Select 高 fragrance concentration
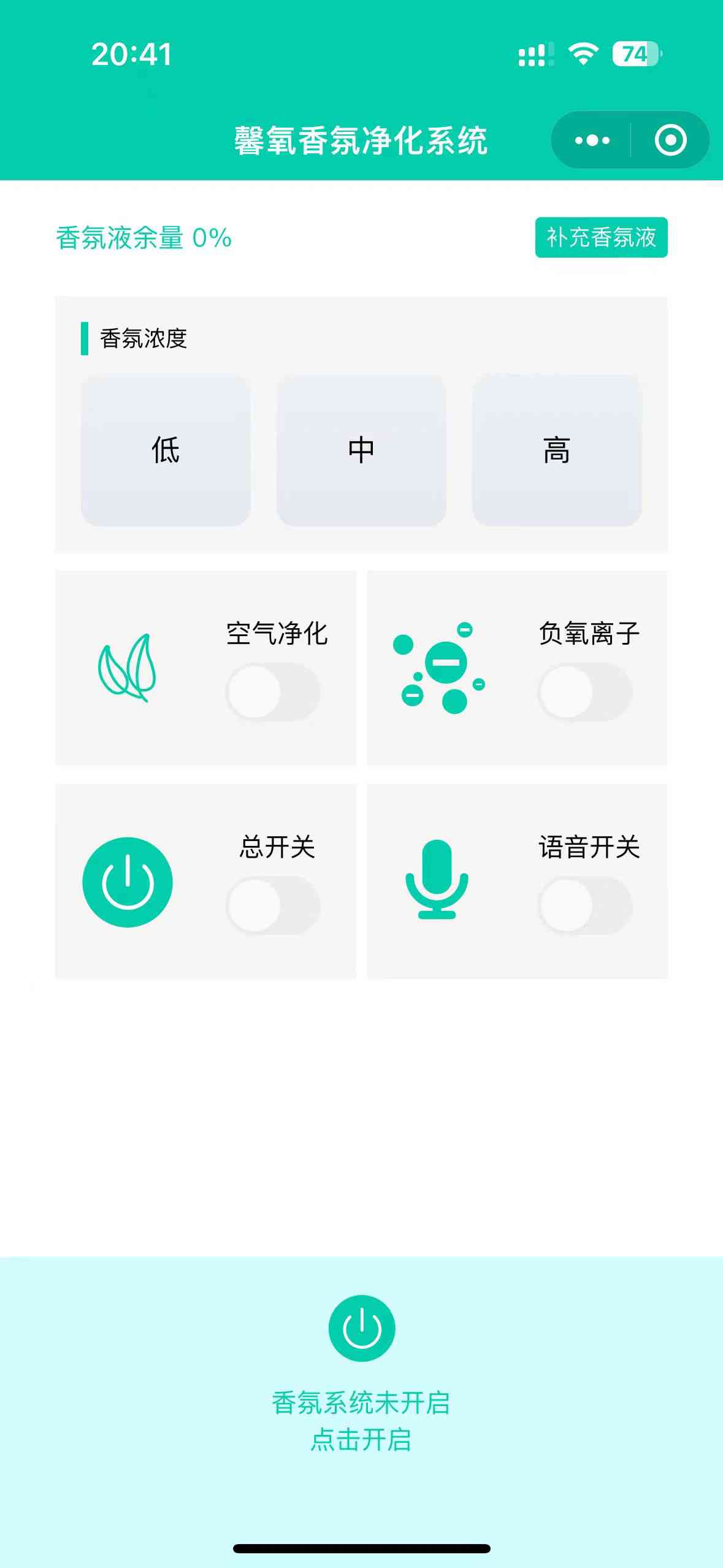The image size is (723, 1568). click(x=556, y=450)
